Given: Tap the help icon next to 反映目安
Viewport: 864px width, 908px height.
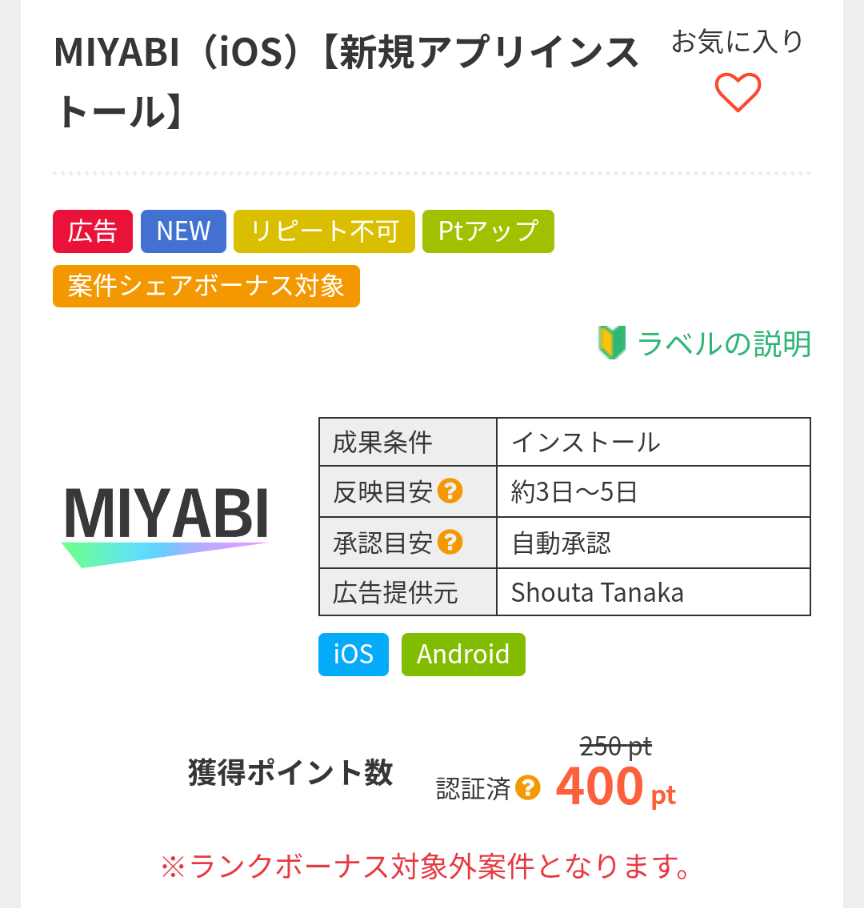Looking at the screenshot, I should coord(451,491).
